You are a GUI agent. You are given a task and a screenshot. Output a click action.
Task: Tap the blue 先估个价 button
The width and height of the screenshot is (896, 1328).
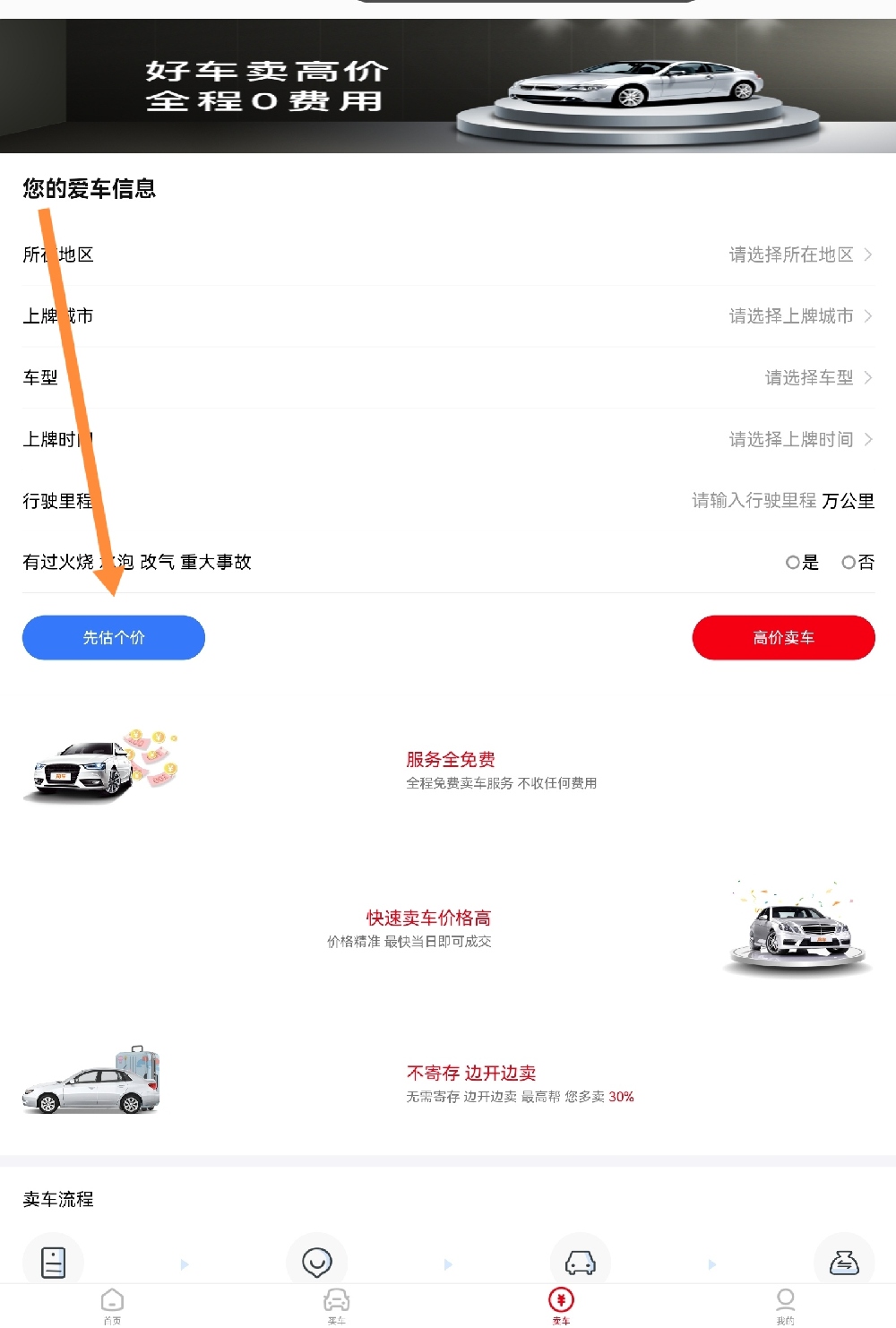[114, 637]
